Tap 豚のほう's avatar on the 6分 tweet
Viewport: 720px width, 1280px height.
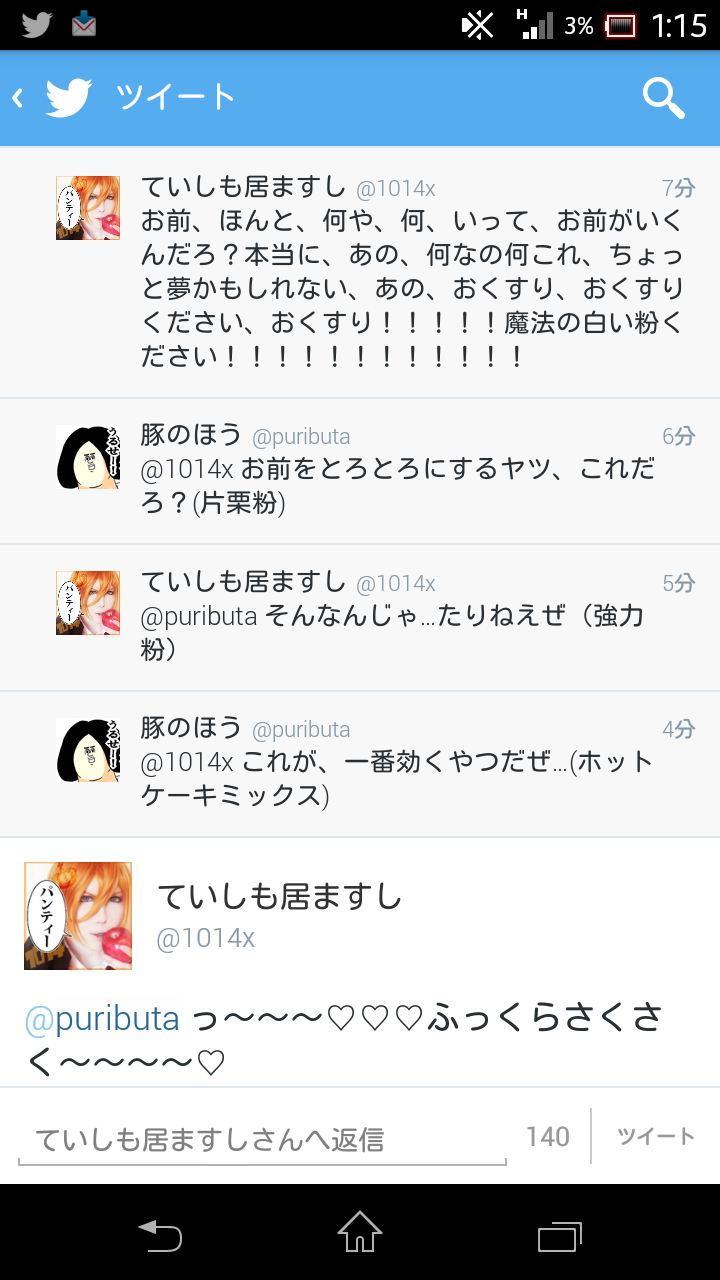pyautogui.click(x=87, y=457)
